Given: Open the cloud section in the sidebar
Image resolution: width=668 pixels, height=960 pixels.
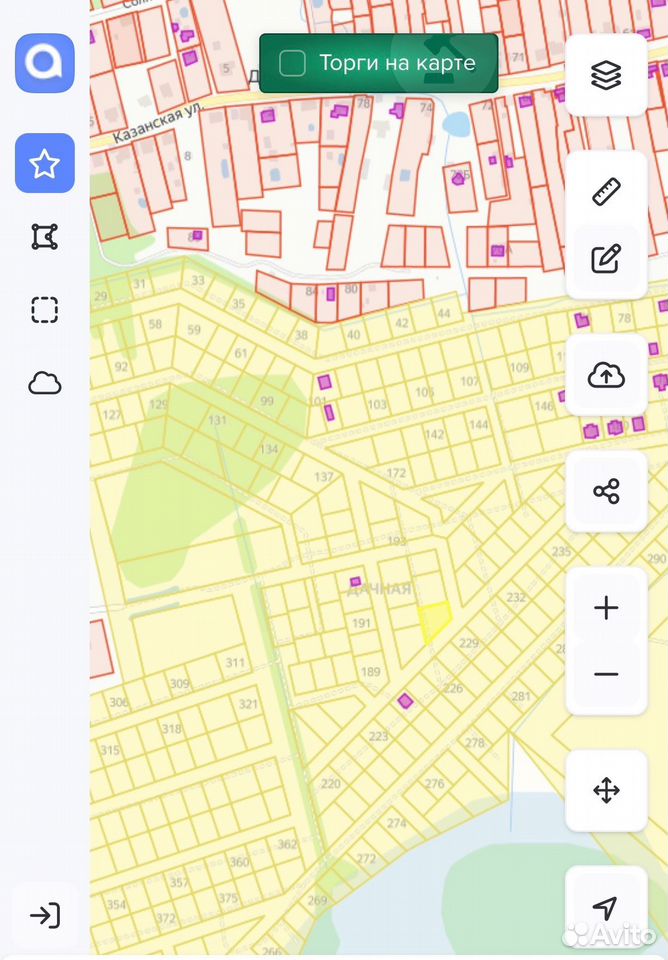Looking at the screenshot, I should click(45, 383).
